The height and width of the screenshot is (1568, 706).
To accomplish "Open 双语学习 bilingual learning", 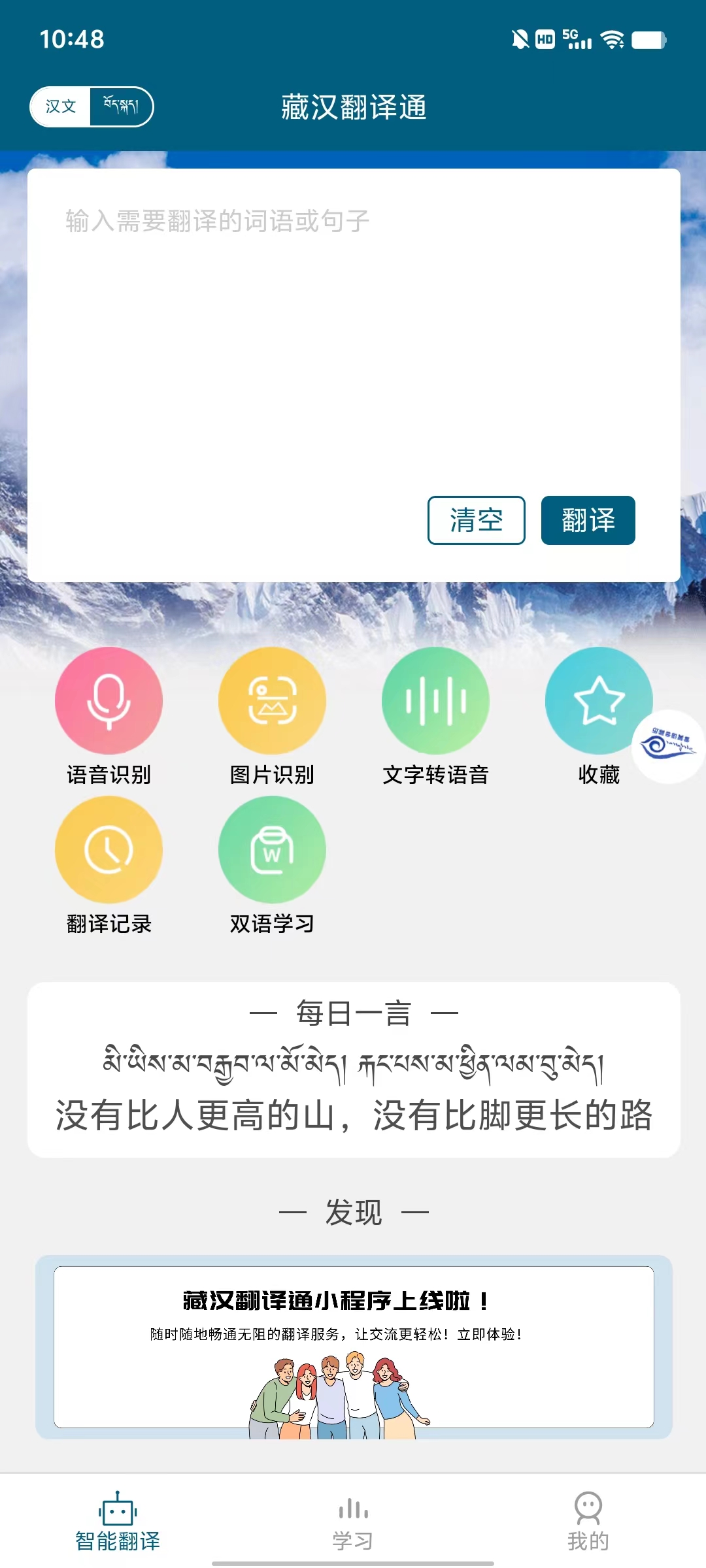I will point(272,850).
